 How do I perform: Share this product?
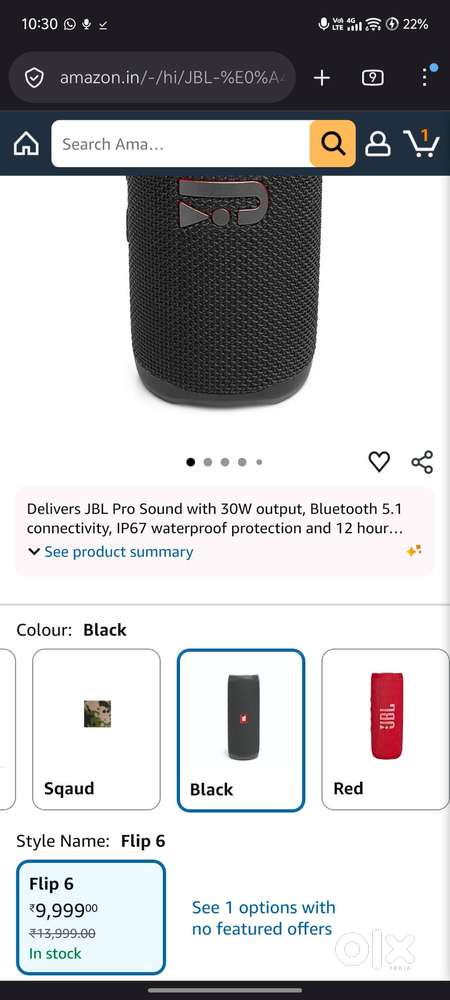422,462
